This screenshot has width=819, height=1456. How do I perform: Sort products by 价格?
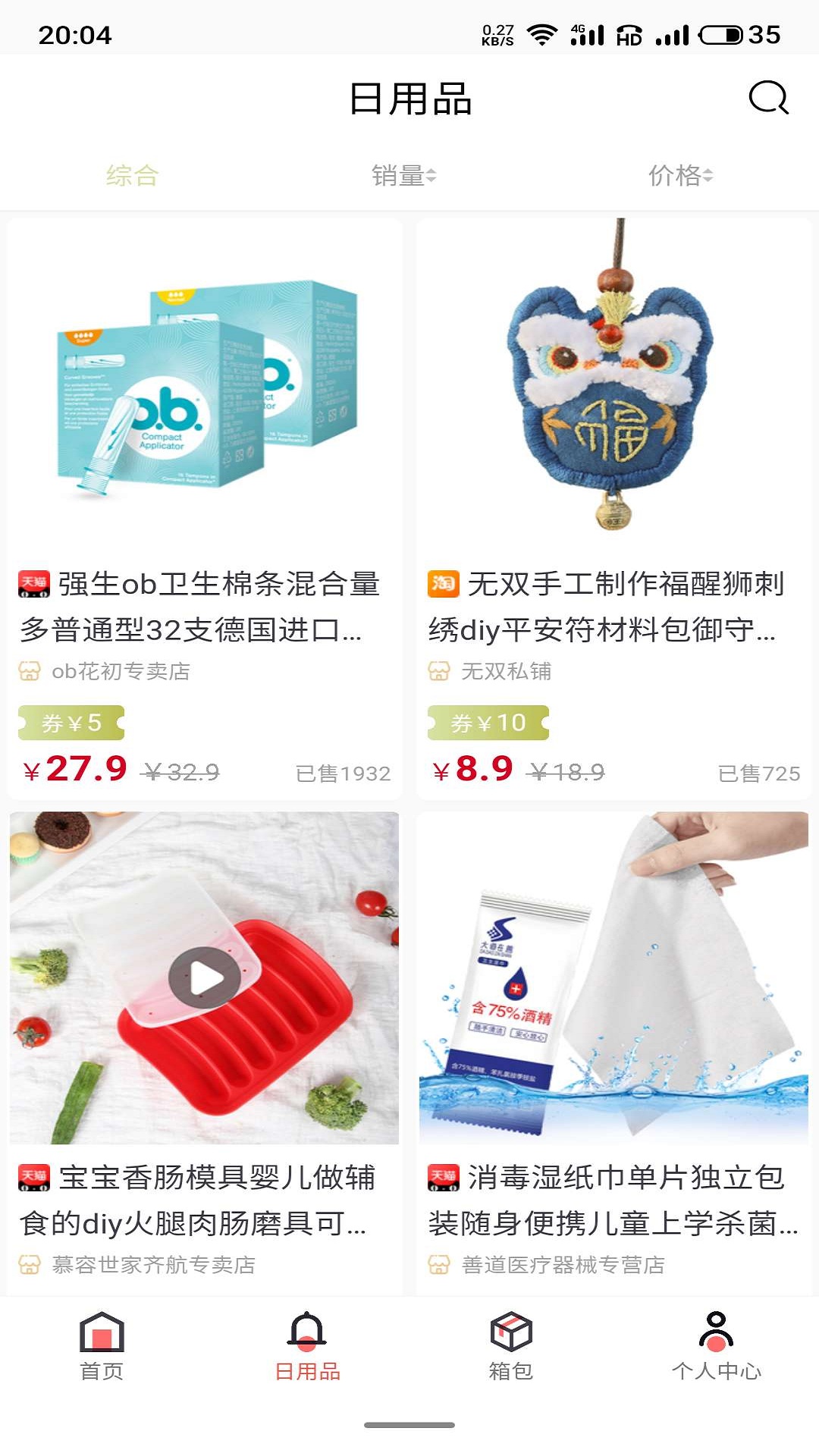[680, 176]
